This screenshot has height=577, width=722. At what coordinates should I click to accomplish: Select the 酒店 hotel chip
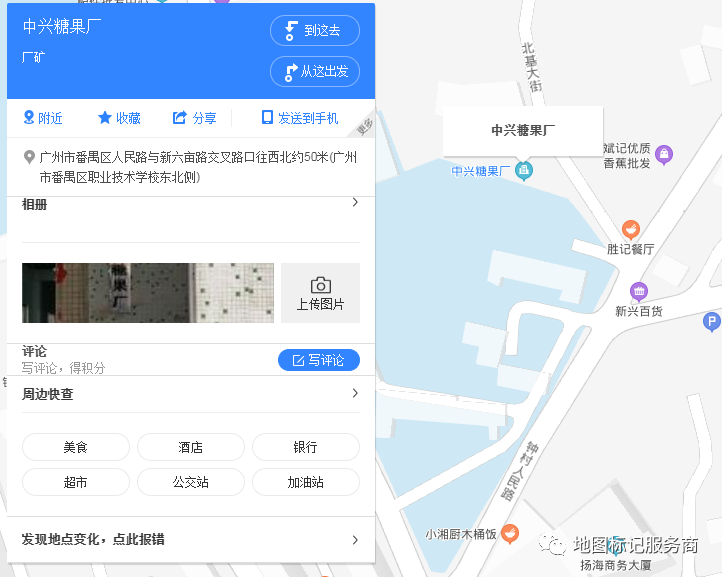[190, 447]
